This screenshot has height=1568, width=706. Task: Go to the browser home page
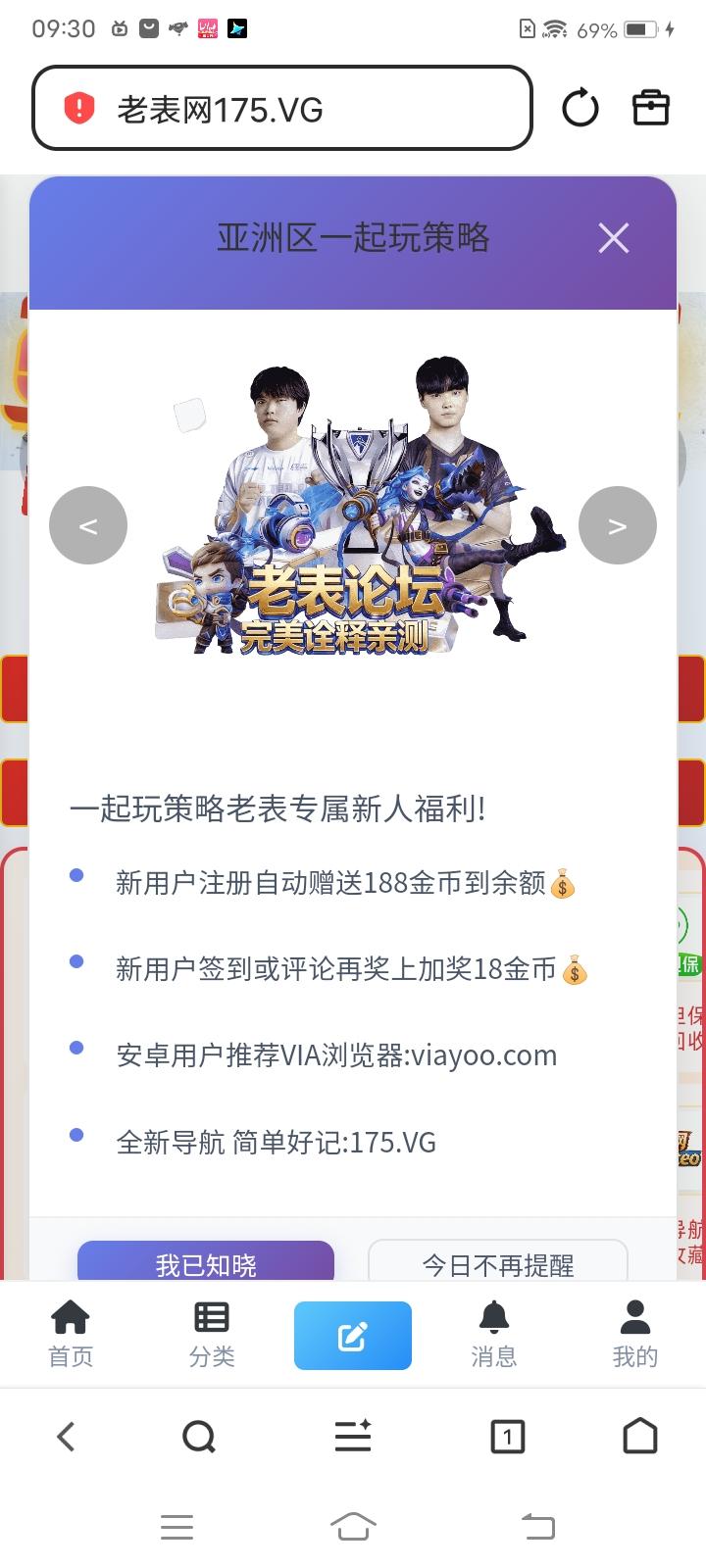click(640, 1437)
